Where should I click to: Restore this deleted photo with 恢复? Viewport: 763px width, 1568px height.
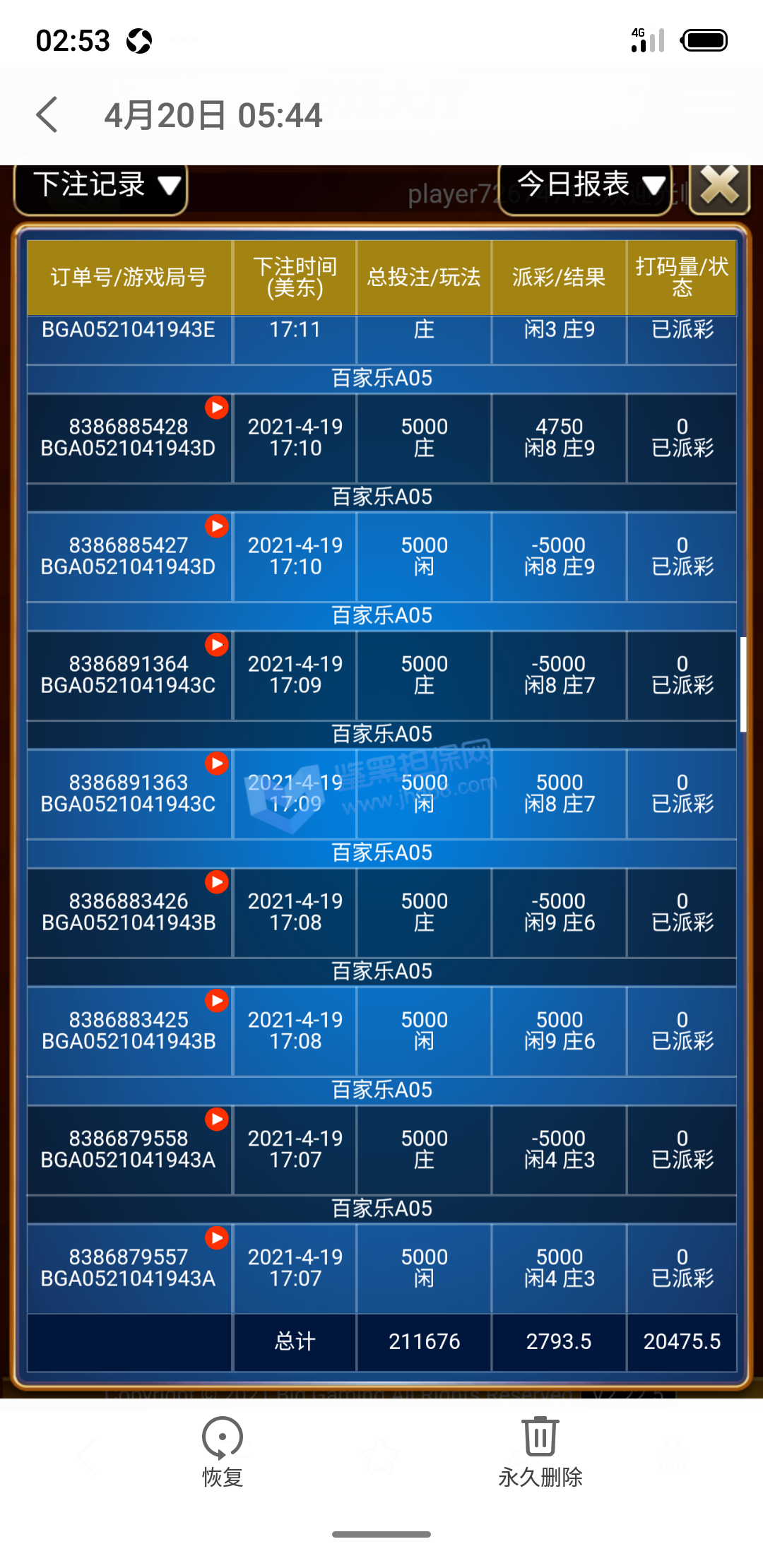pos(223,1451)
